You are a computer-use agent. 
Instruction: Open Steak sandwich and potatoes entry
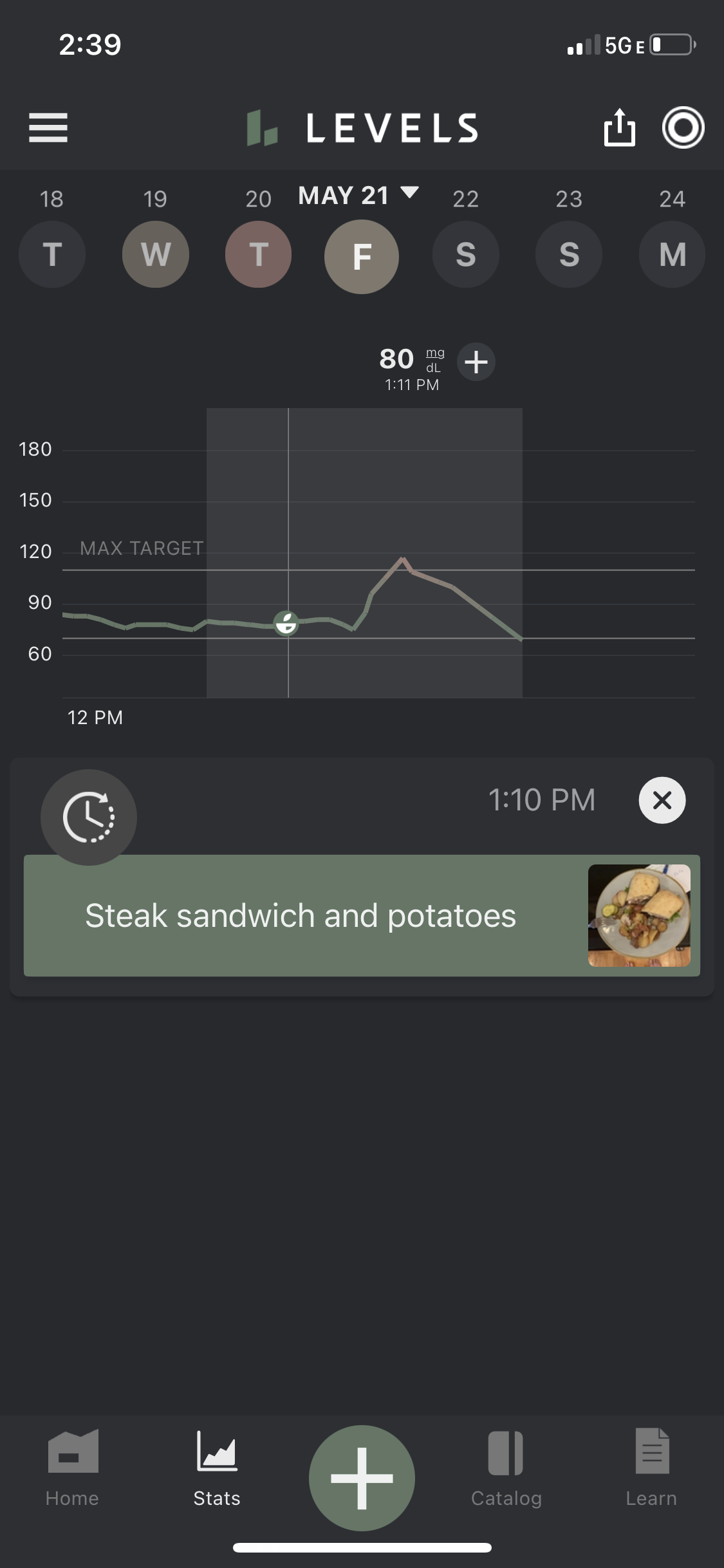[362, 915]
